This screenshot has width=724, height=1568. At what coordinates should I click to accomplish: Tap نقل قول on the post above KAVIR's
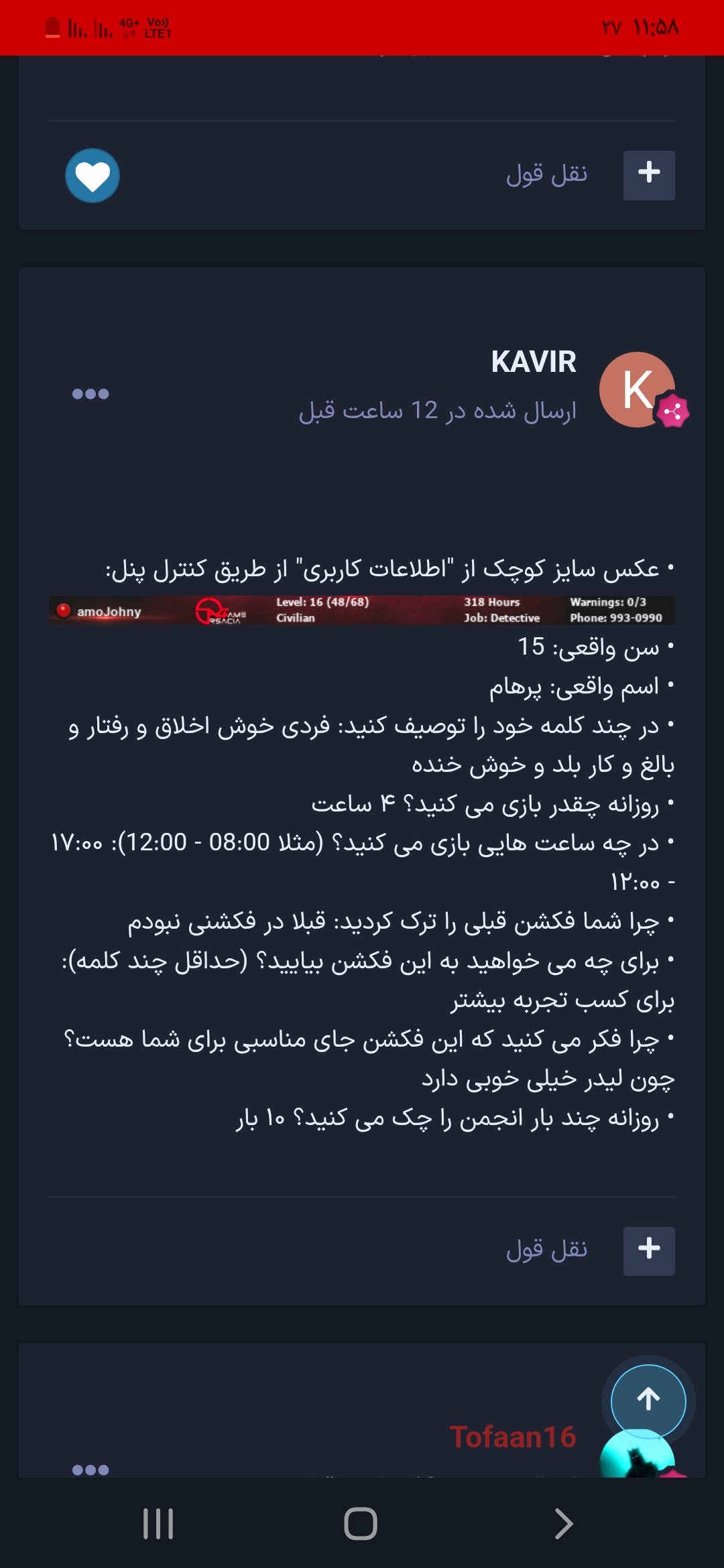pos(546,175)
